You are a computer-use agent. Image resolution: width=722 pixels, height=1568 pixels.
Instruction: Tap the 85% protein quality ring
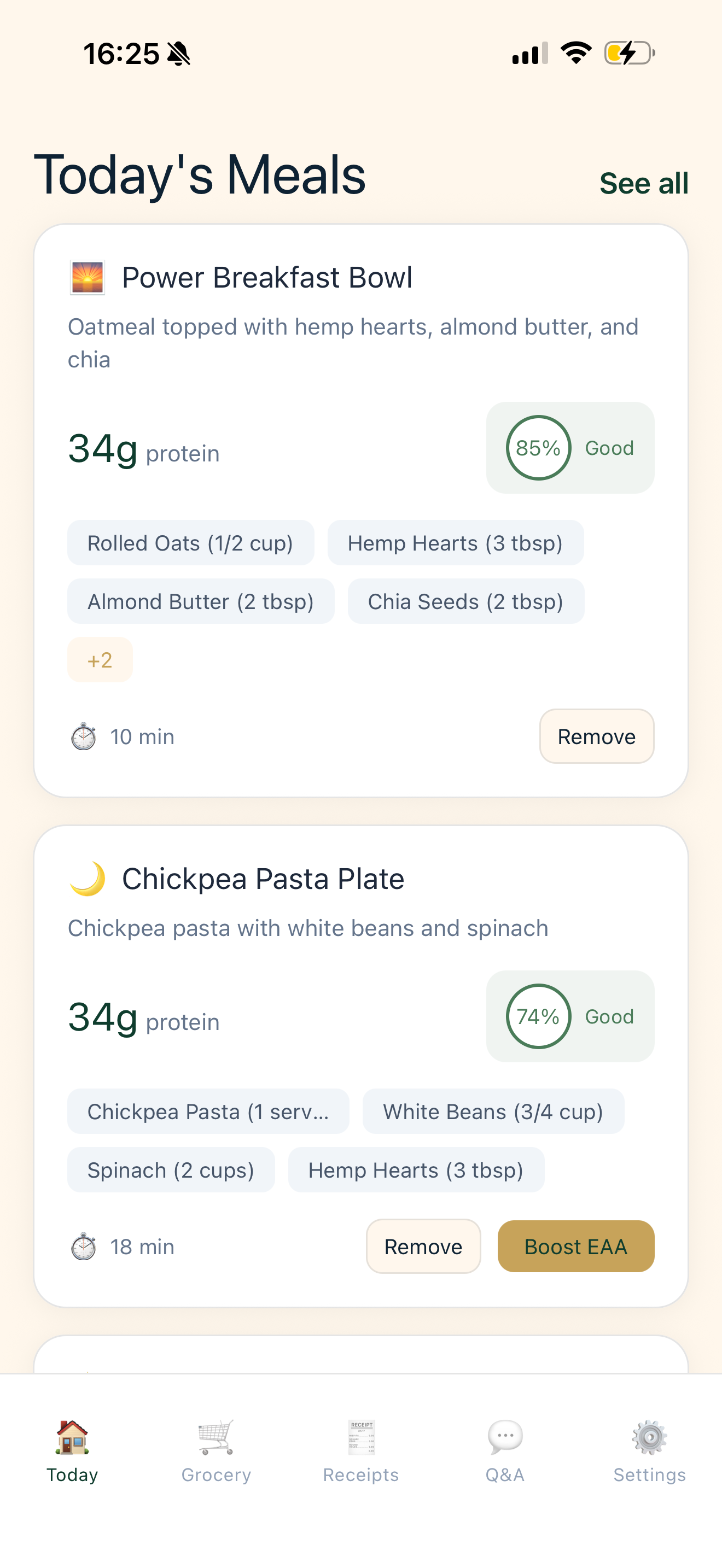pos(538,448)
